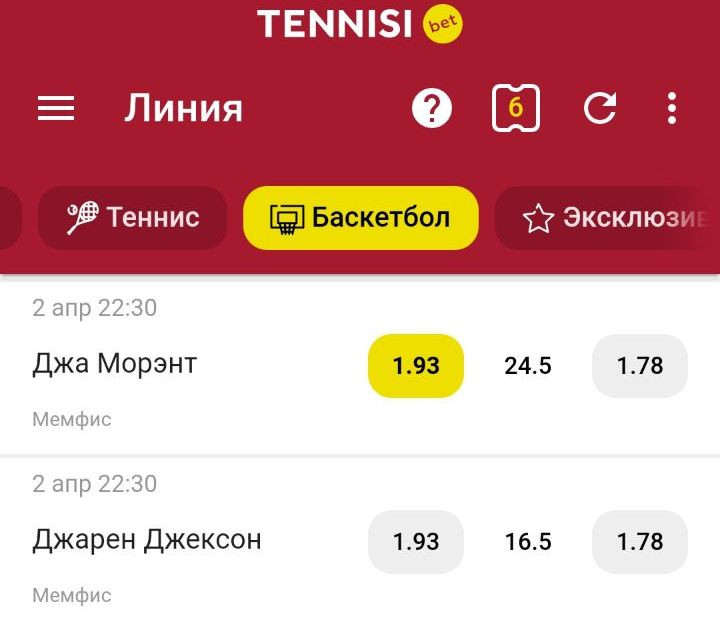Pick 1.78 odds for Джа Морэнт
Image resolution: width=720 pixels, height=627 pixels.
(640, 365)
